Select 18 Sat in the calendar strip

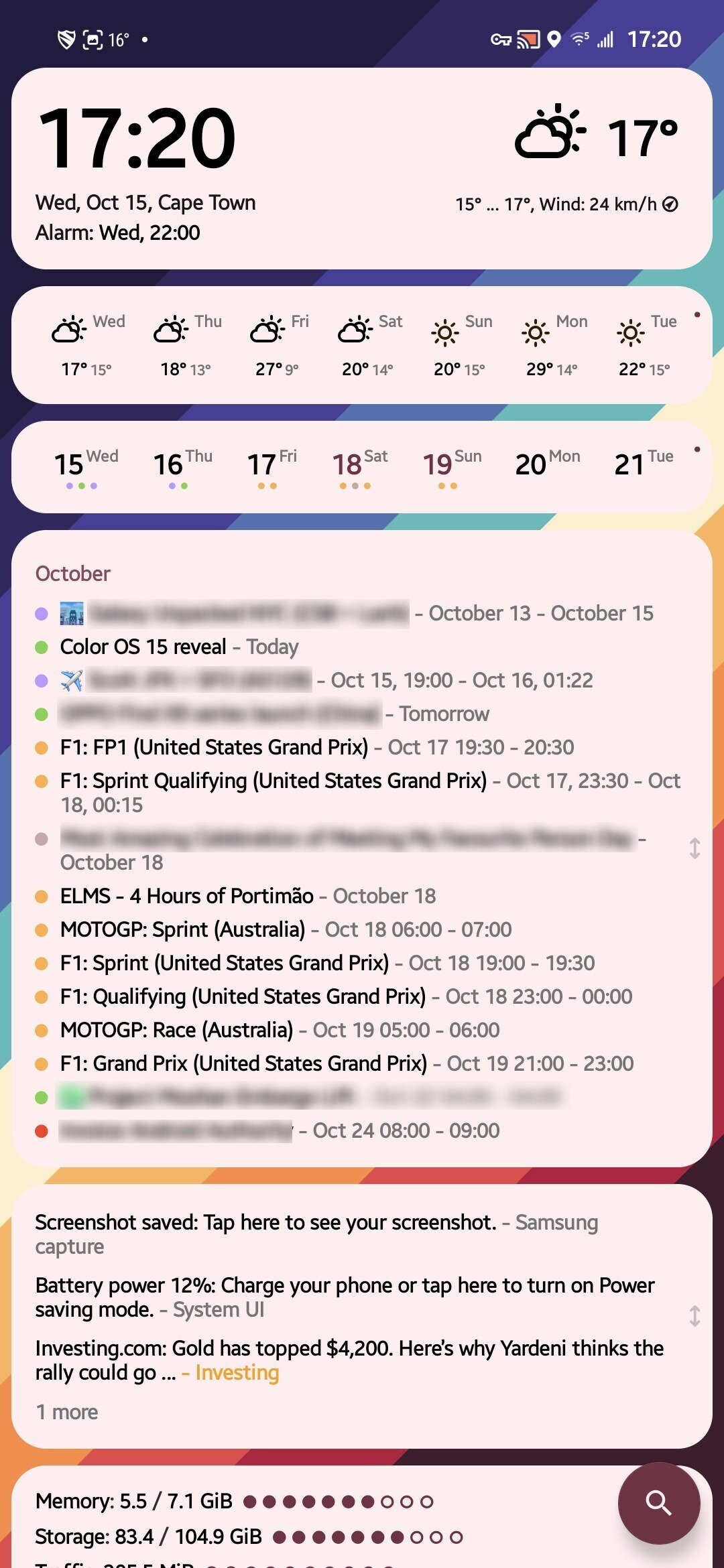pos(359,466)
